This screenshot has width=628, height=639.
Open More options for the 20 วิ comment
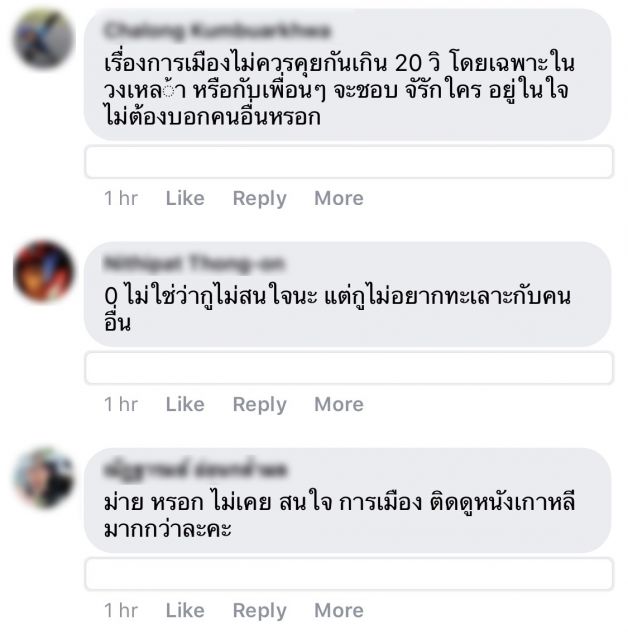(x=339, y=198)
